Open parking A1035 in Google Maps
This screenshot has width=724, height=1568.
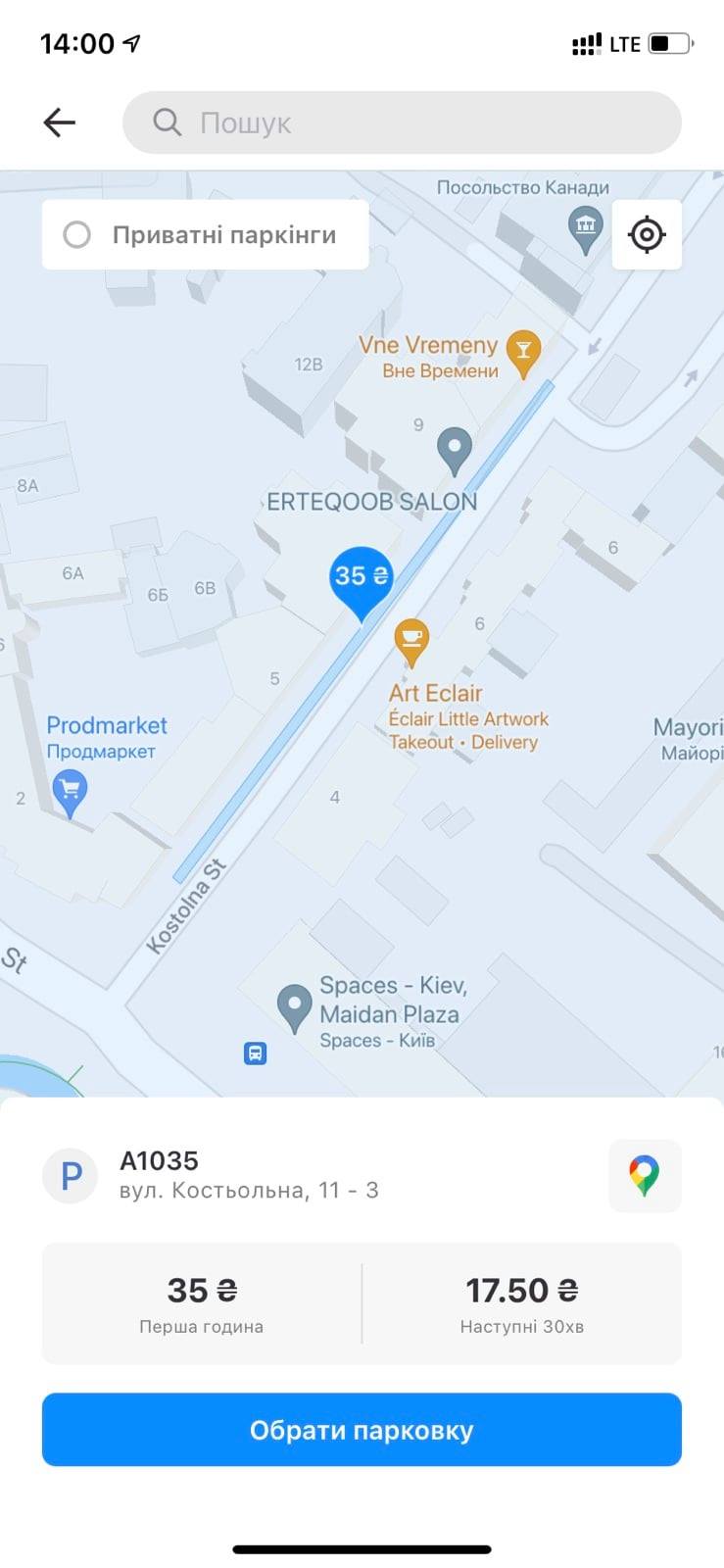[645, 1175]
